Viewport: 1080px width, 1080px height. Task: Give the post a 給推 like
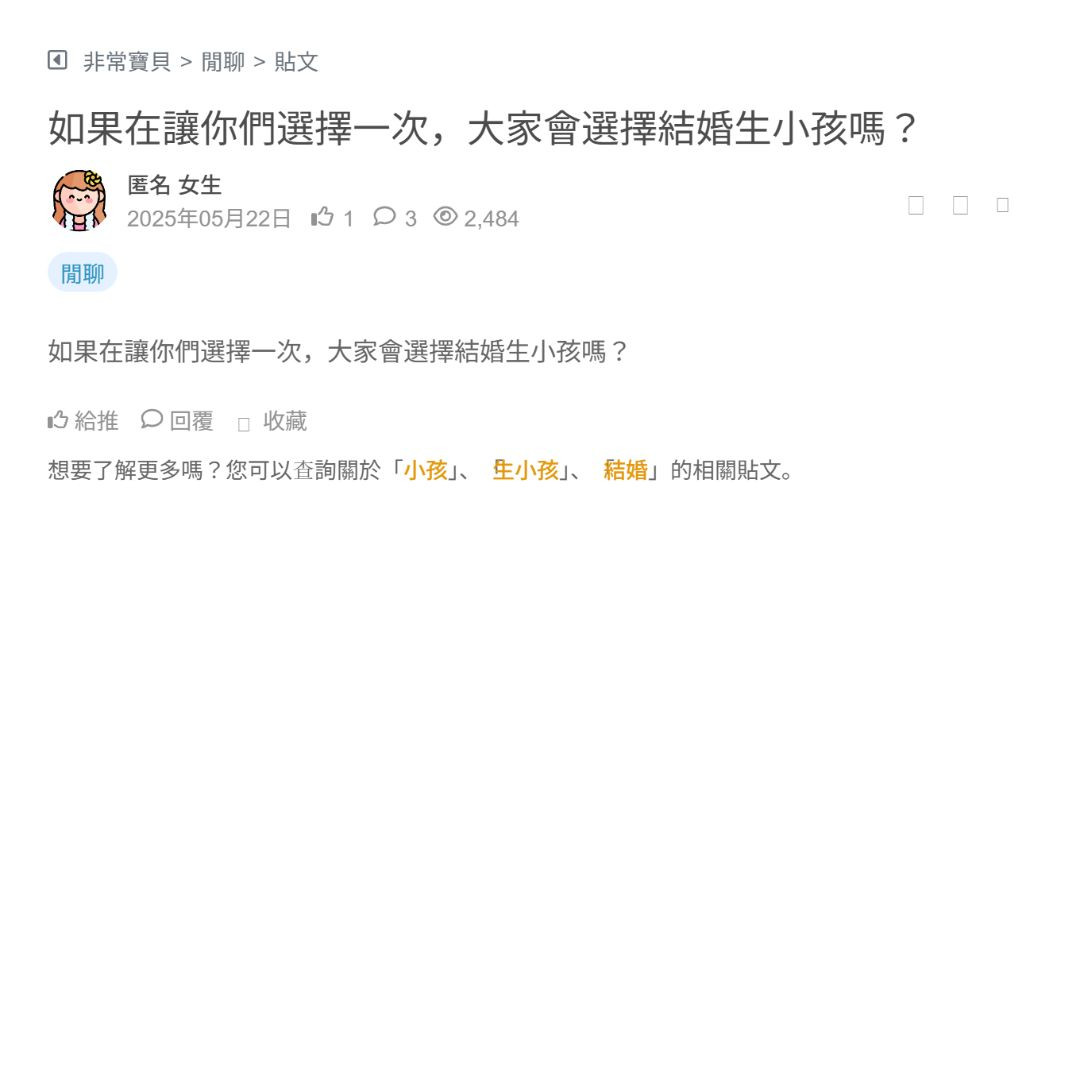tap(83, 421)
